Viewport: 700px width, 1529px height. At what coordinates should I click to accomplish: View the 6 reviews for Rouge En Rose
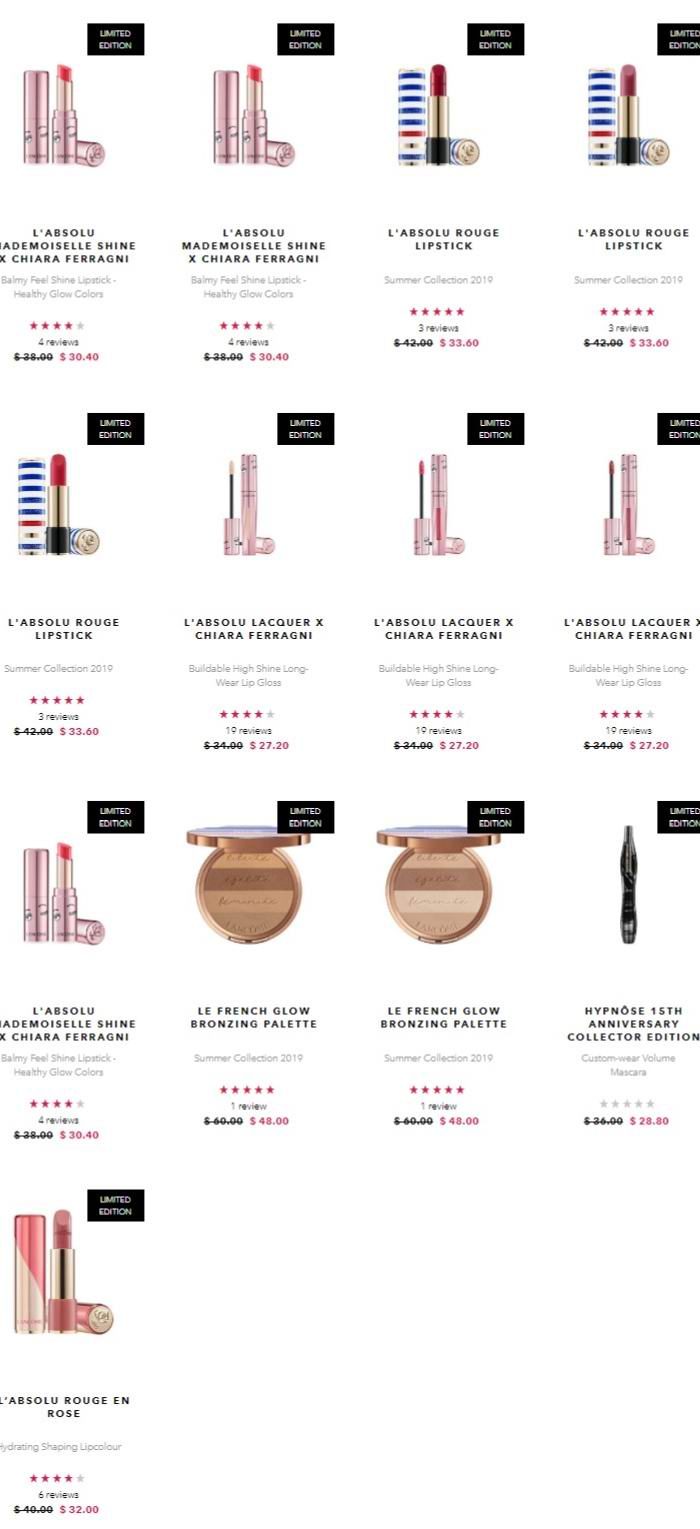click(58, 1495)
